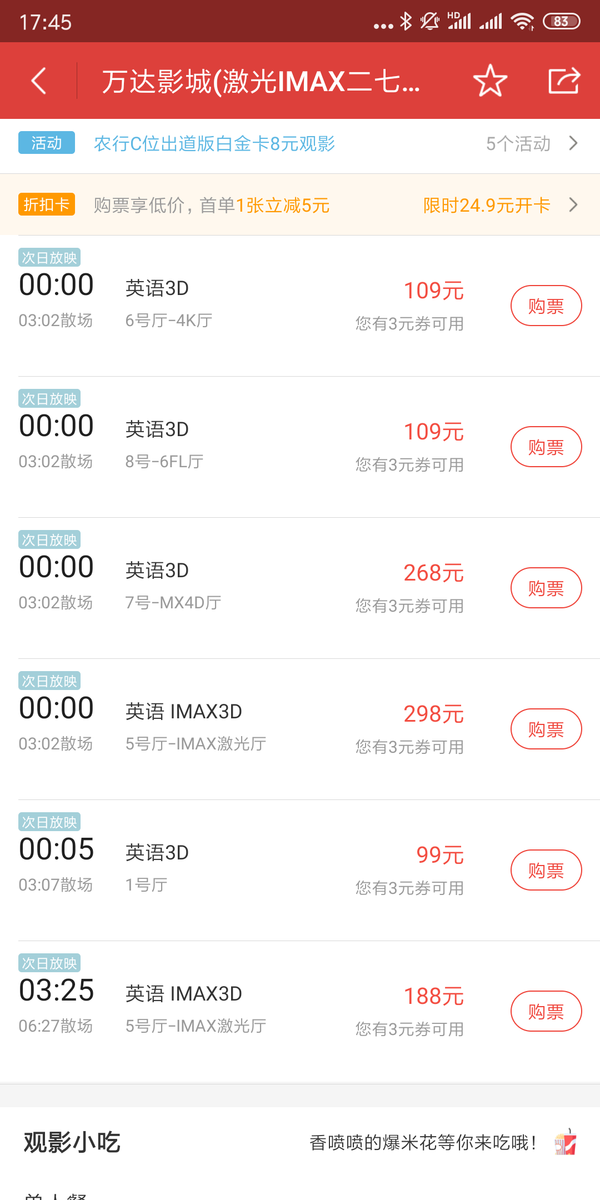
Task: Buy ticket for the 00:05 1号厅 showing
Action: [x=545, y=870]
